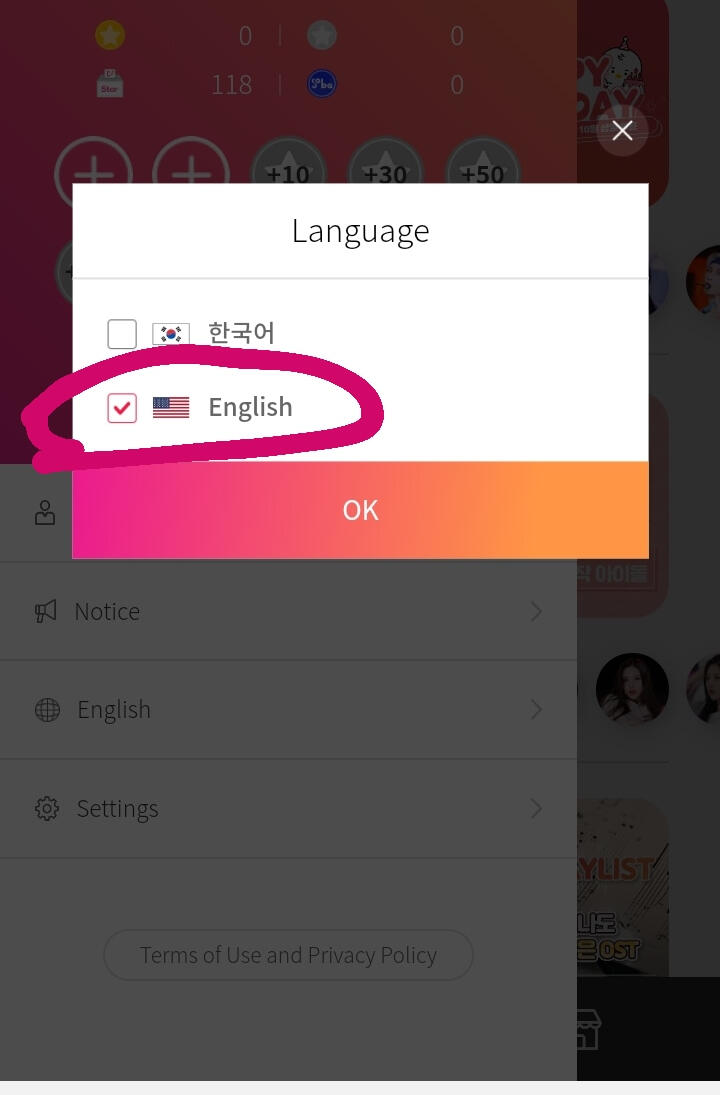Image resolution: width=720 pixels, height=1095 pixels.
Task: Open the English language row
Action: 288,710
